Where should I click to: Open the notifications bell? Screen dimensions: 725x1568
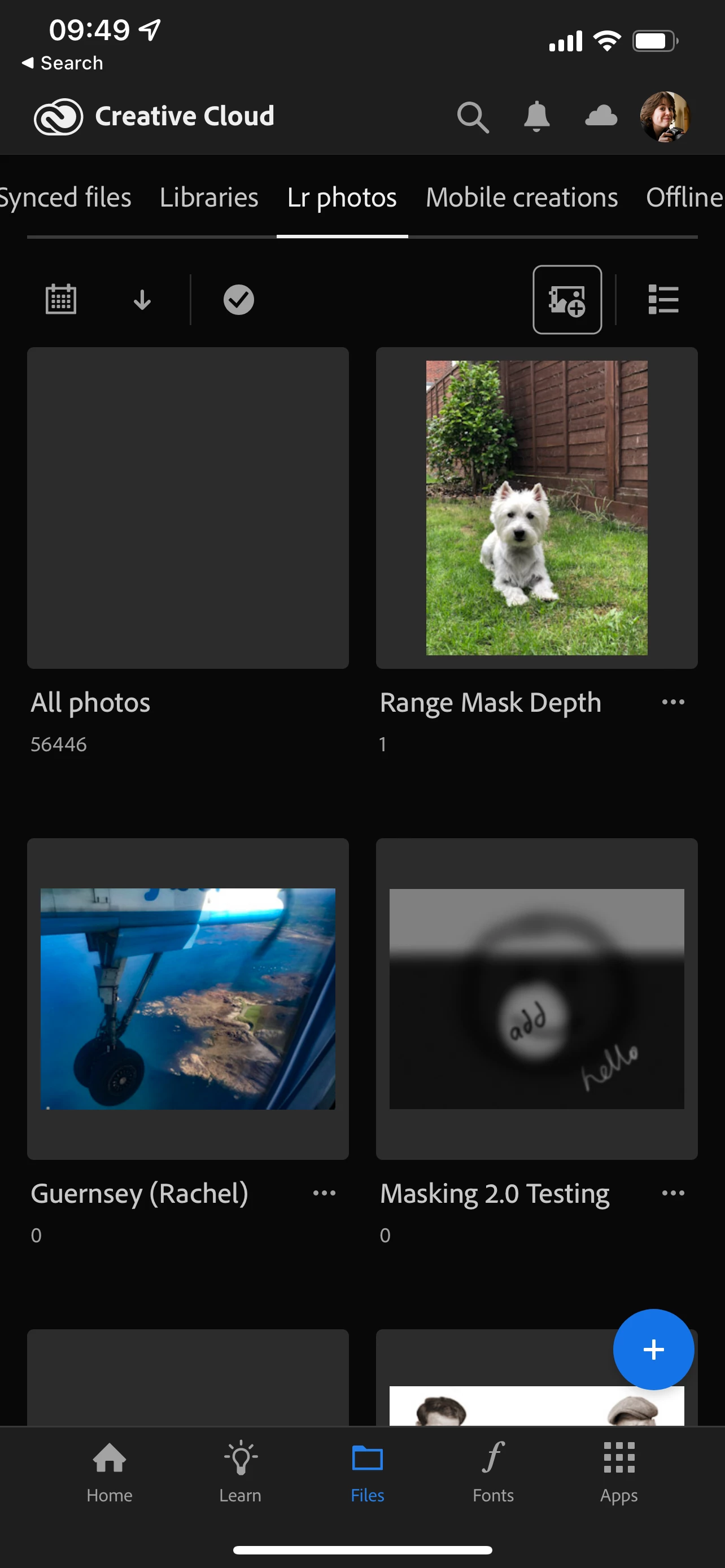point(536,116)
